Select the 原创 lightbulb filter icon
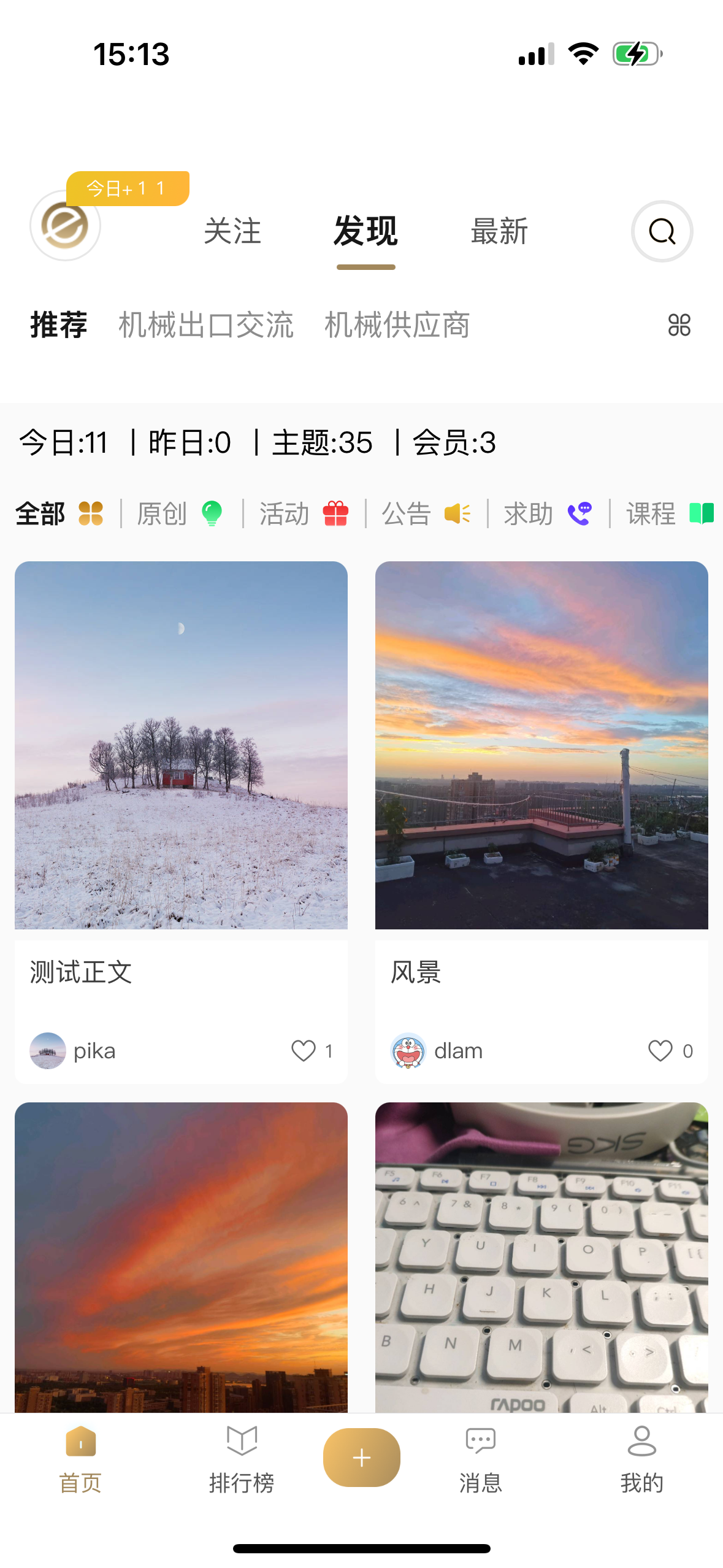The image size is (723, 1568). tap(212, 514)
